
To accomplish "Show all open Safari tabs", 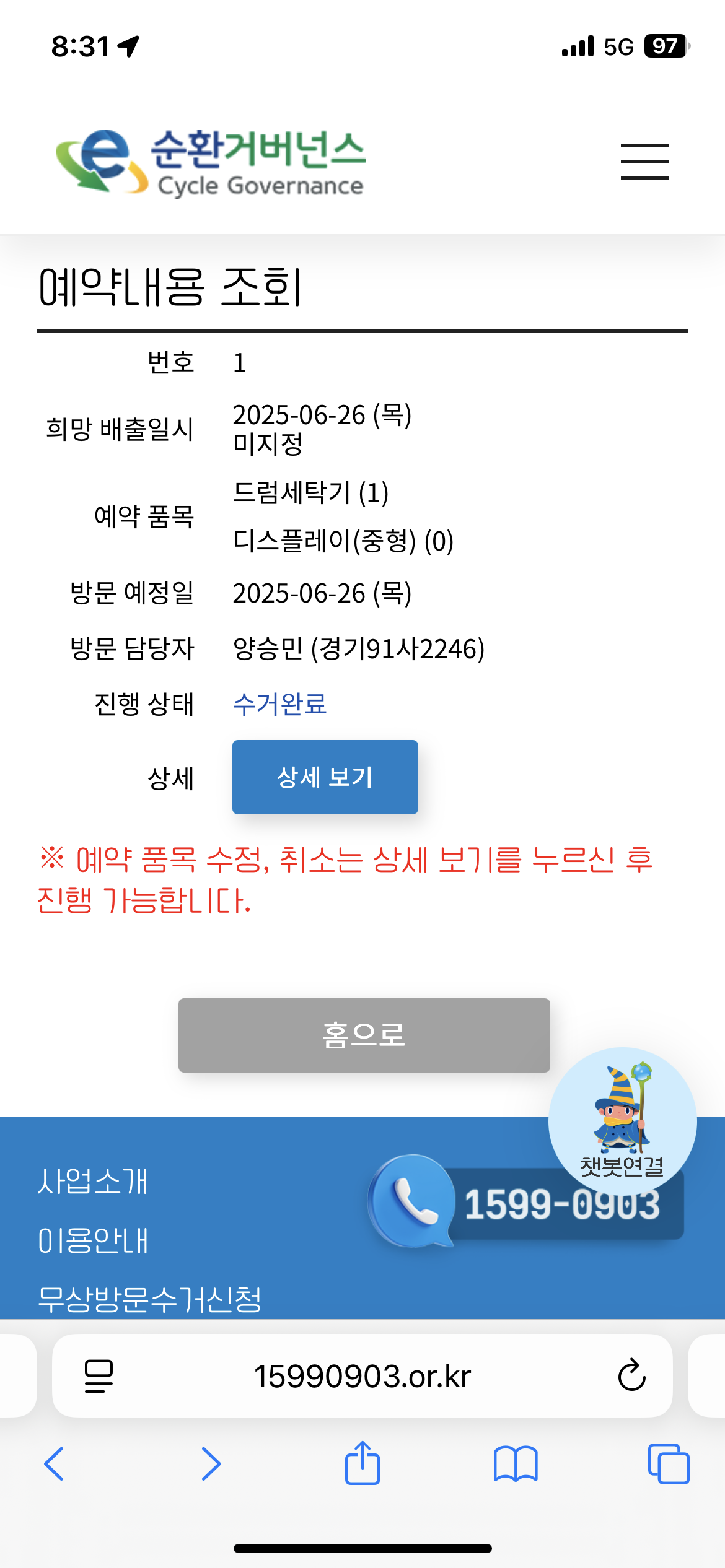I will [x=668, y=1464].
